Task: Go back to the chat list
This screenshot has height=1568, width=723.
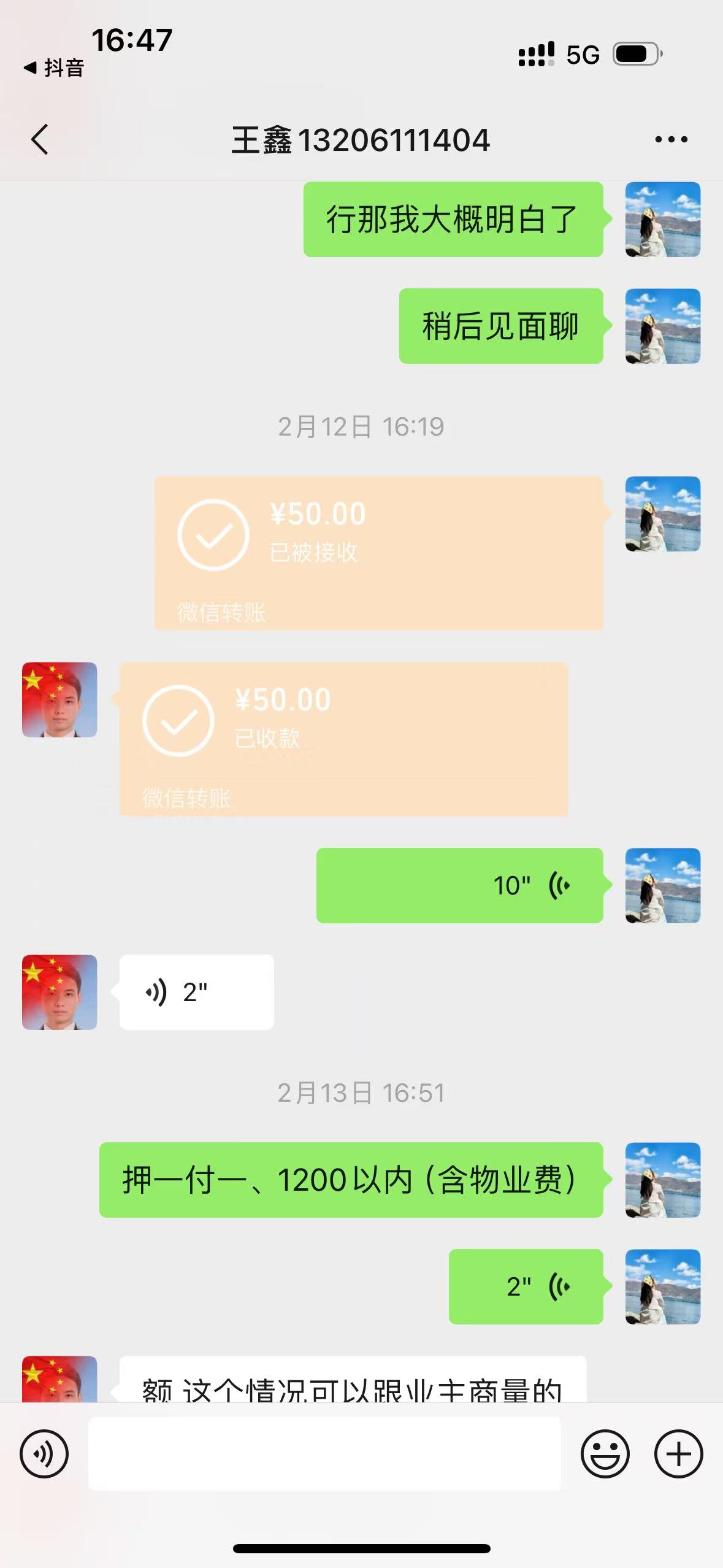Action: 40,139
